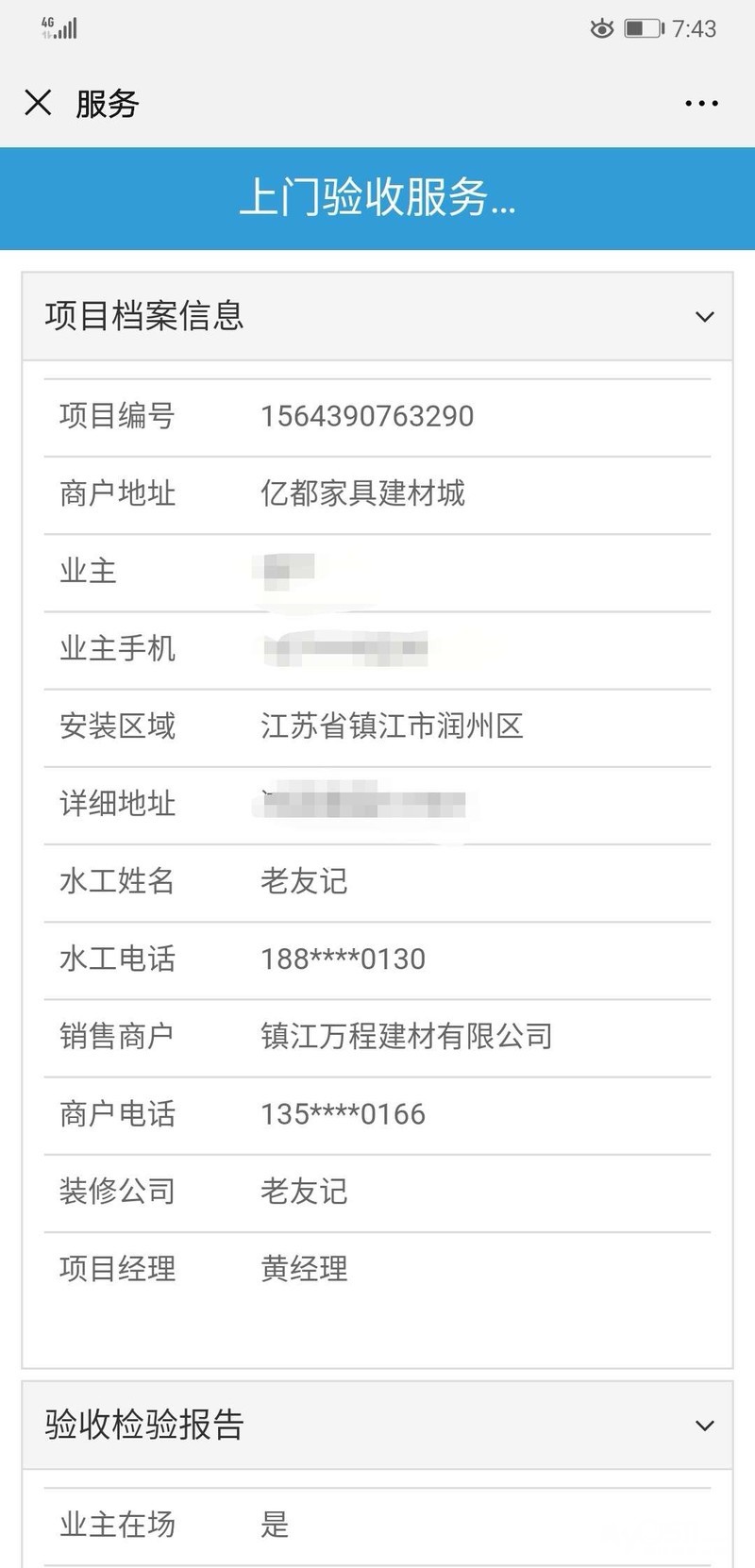Close the 服务 page
Screen dimensions: 755x1568
coord(38,103)
